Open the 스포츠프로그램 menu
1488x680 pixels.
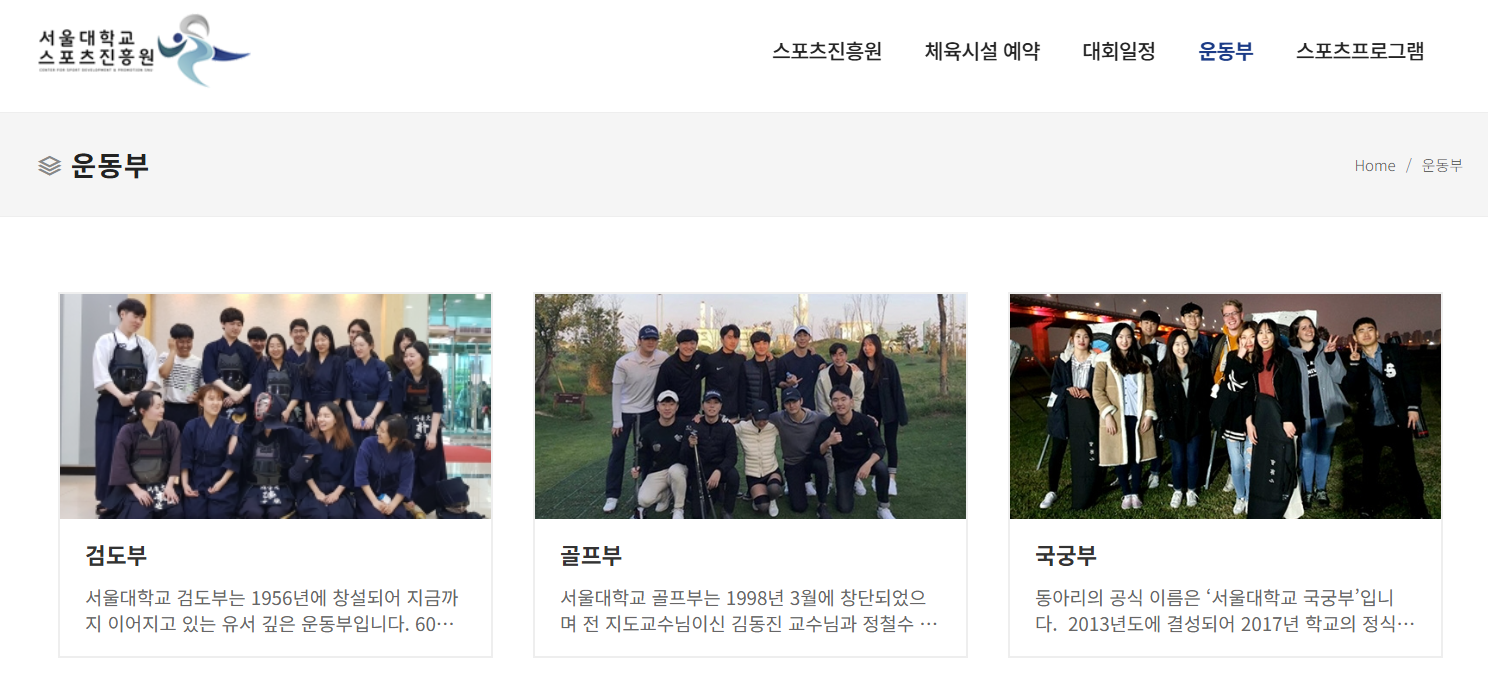pos(1359,52)
